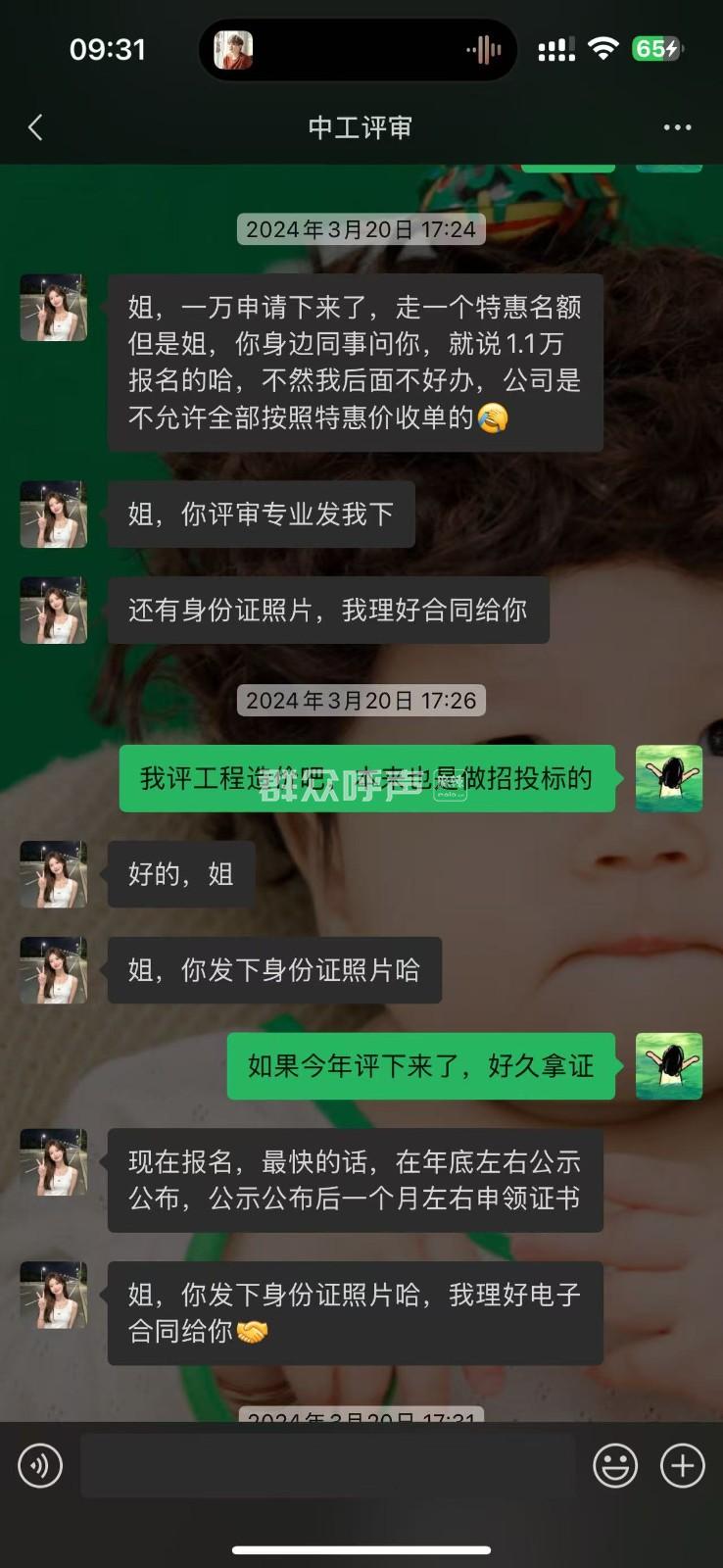Open the plus attachments panel
Image resolution: width=723 pixels, height=1568 pixels.
tap(683, 1466)
